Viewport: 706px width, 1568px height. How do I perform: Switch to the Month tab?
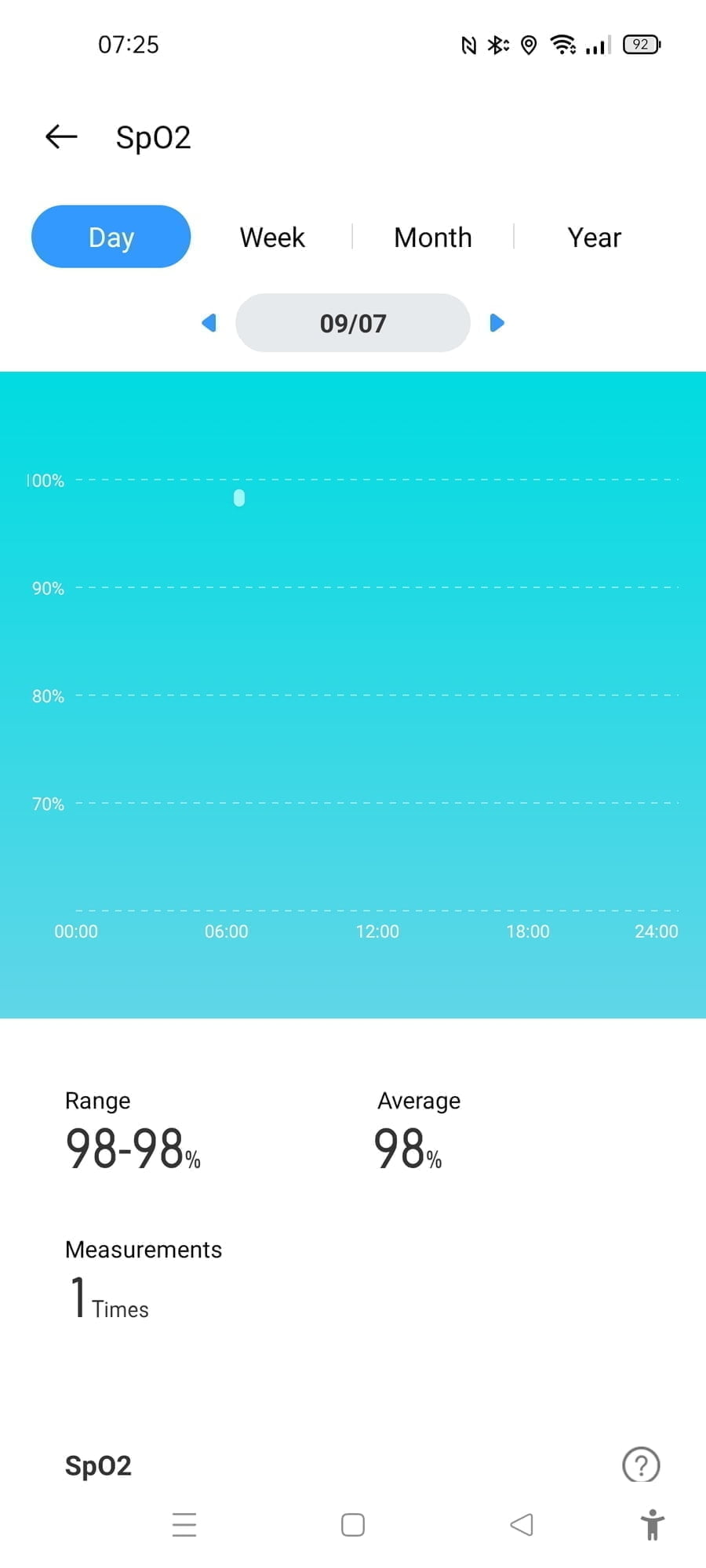tap(433, 237)
